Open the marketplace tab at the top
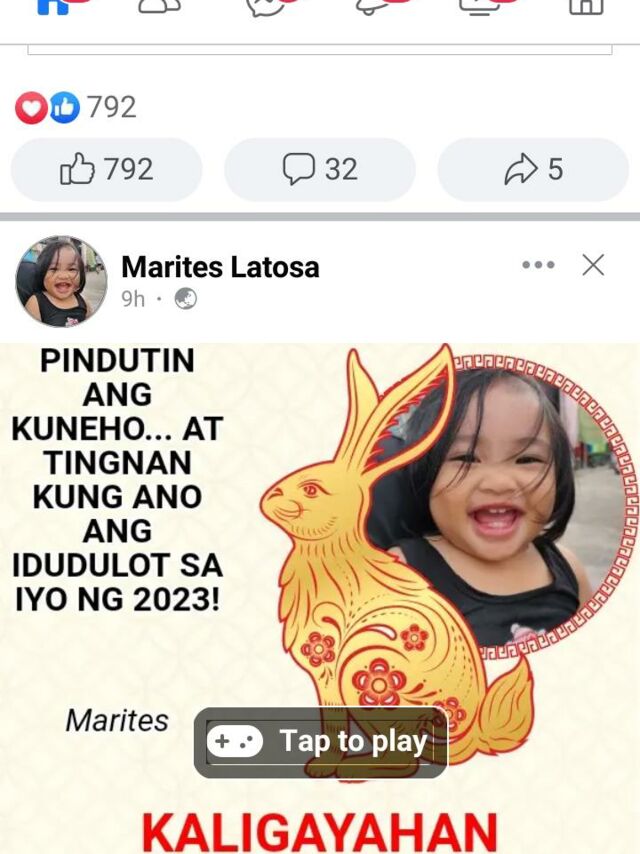 click(586, 5)
